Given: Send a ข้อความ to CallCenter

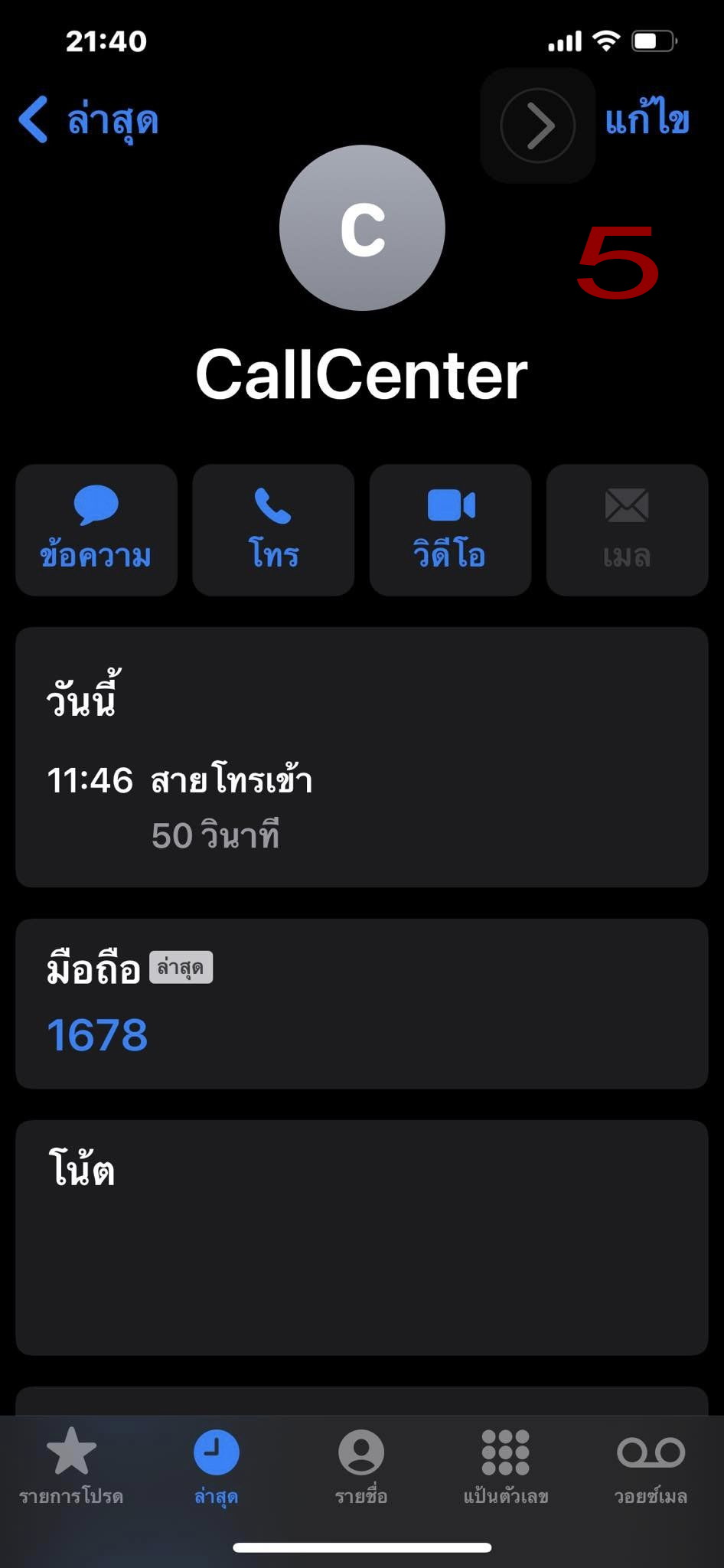Looking at the screenshot, I should [x=96, y=530].
